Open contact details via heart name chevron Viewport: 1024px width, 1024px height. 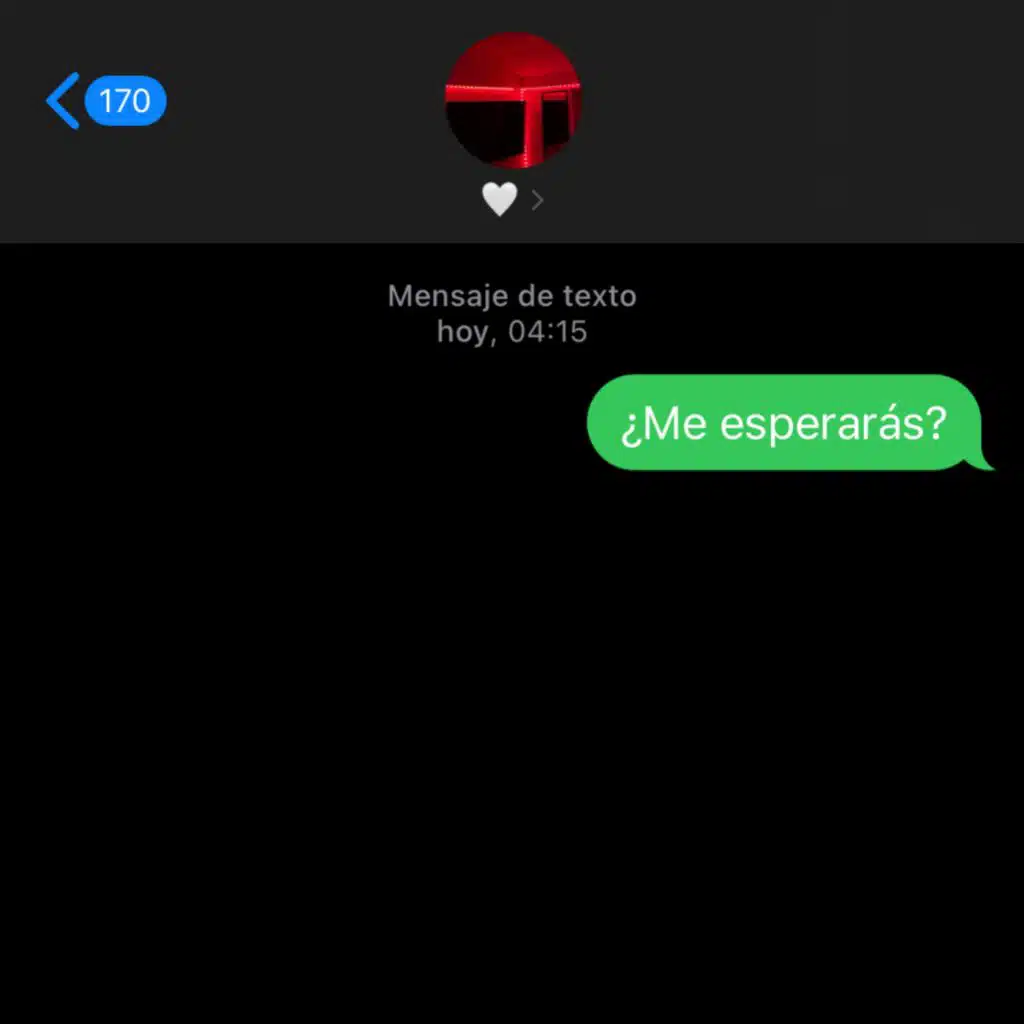click(x=513, y=199)
